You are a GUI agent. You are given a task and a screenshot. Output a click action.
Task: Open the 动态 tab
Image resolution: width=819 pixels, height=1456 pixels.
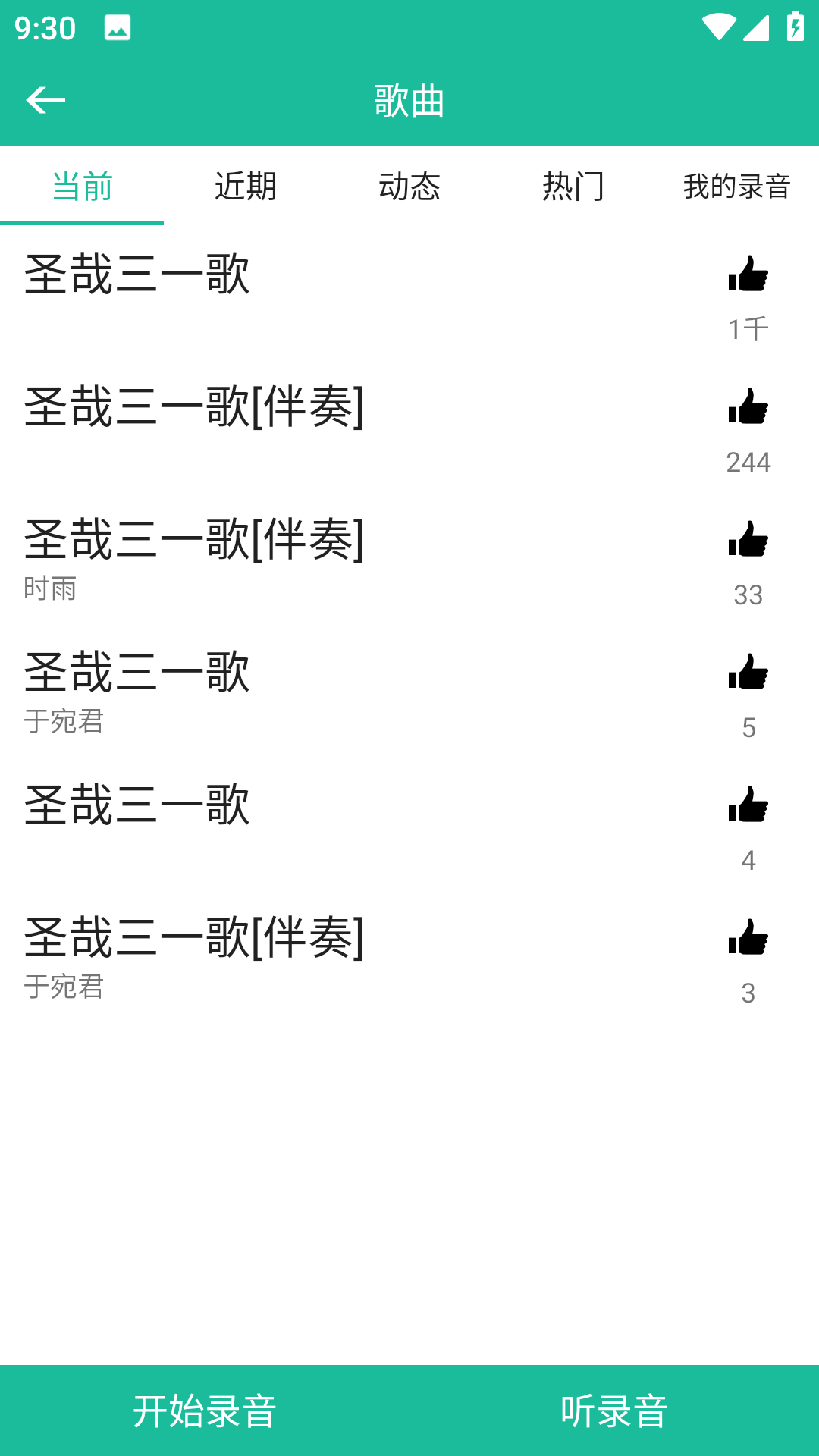click(x=409, y=186)
